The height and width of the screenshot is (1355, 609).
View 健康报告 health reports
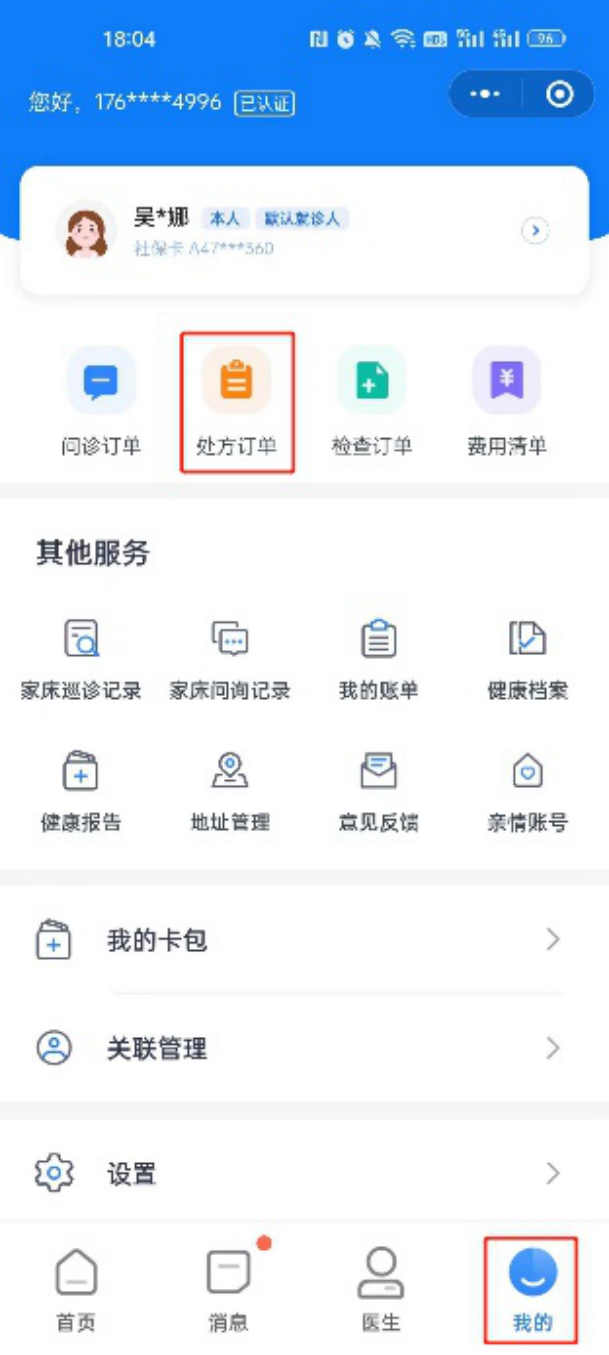[81, 790]
